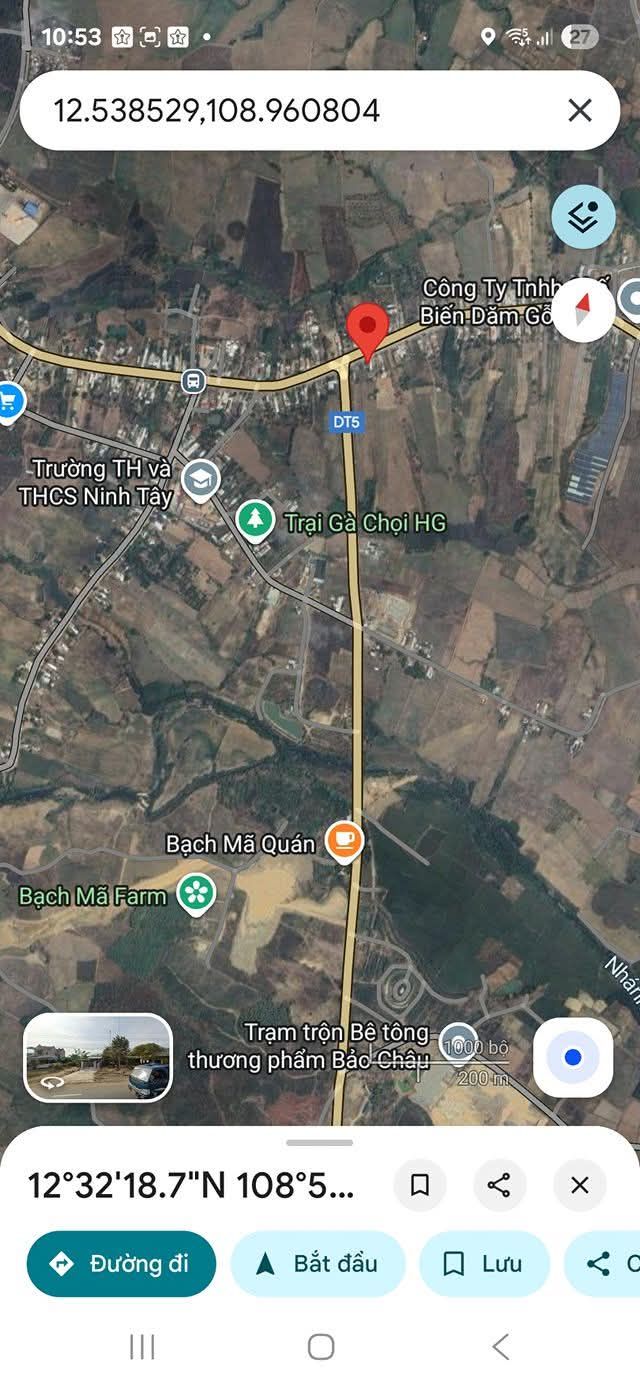Select the Trại Gà Chọi HG place marker

tap(256, 520)
